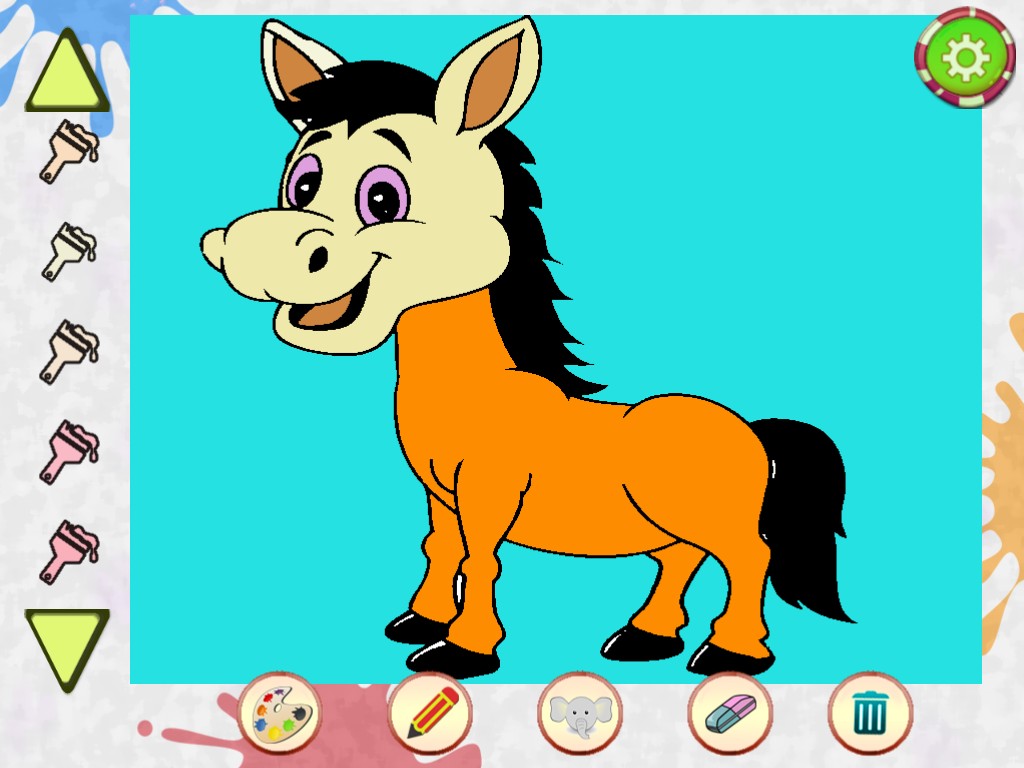The width and height of the screenshot is (1024, 768).
Task: Open the elephant picture chooser
Action: pos(580,714)
